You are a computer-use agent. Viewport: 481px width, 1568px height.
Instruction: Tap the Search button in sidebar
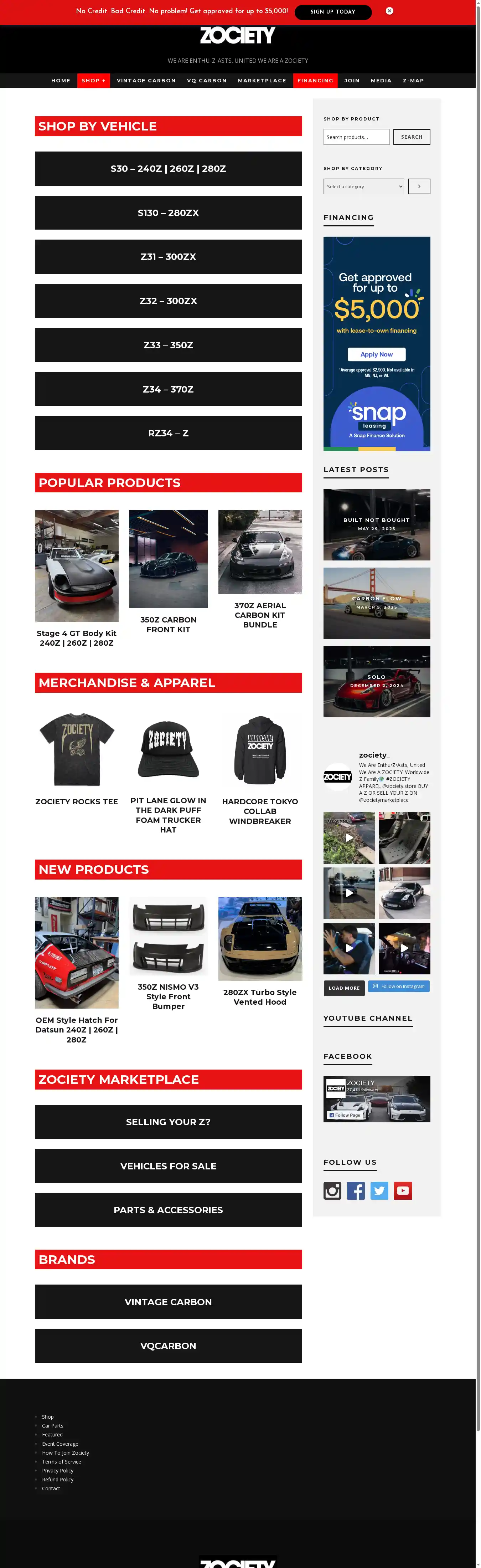411,137
